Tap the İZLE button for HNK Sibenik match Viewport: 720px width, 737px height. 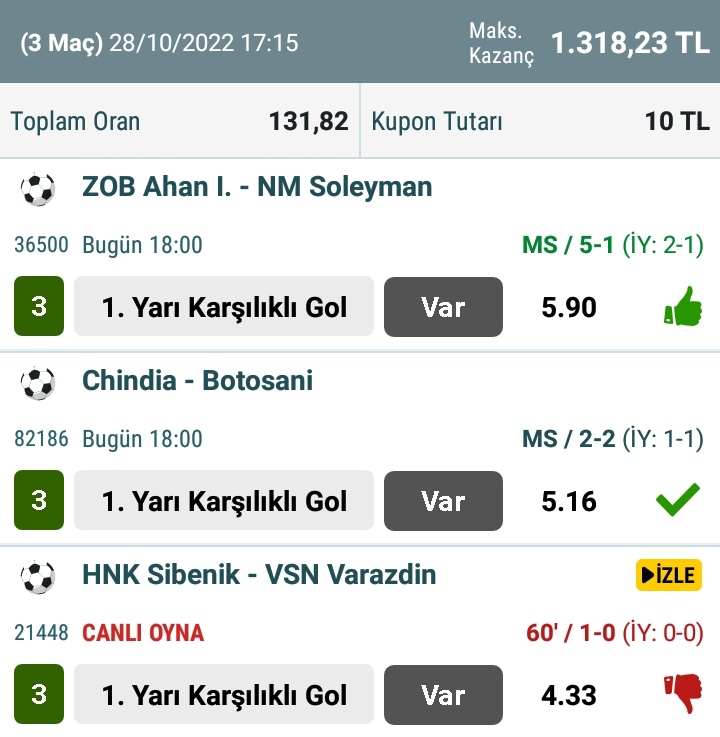670,575
